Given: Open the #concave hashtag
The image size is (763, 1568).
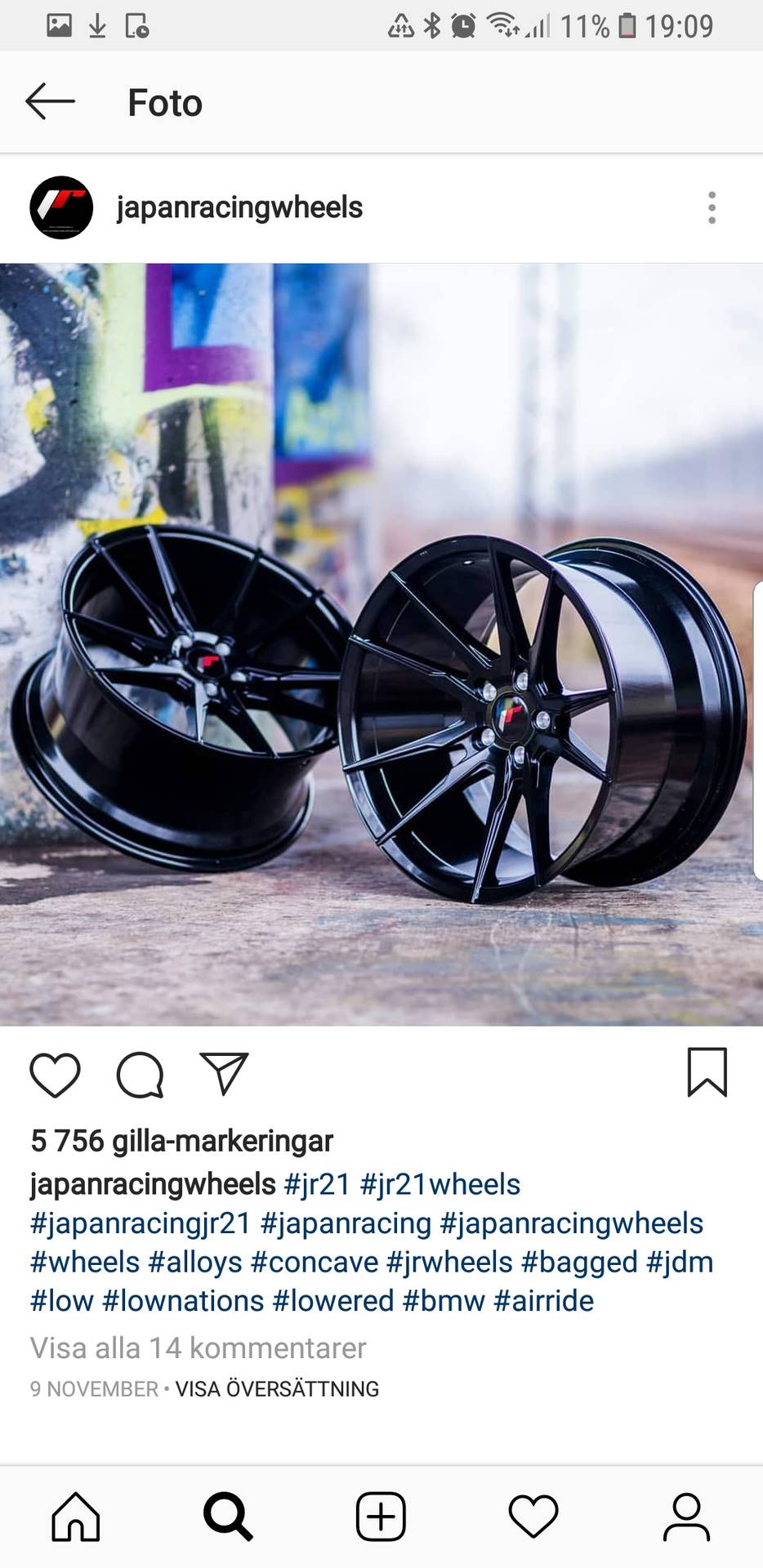Looking at the screenshot, I should coord(314,1262).
